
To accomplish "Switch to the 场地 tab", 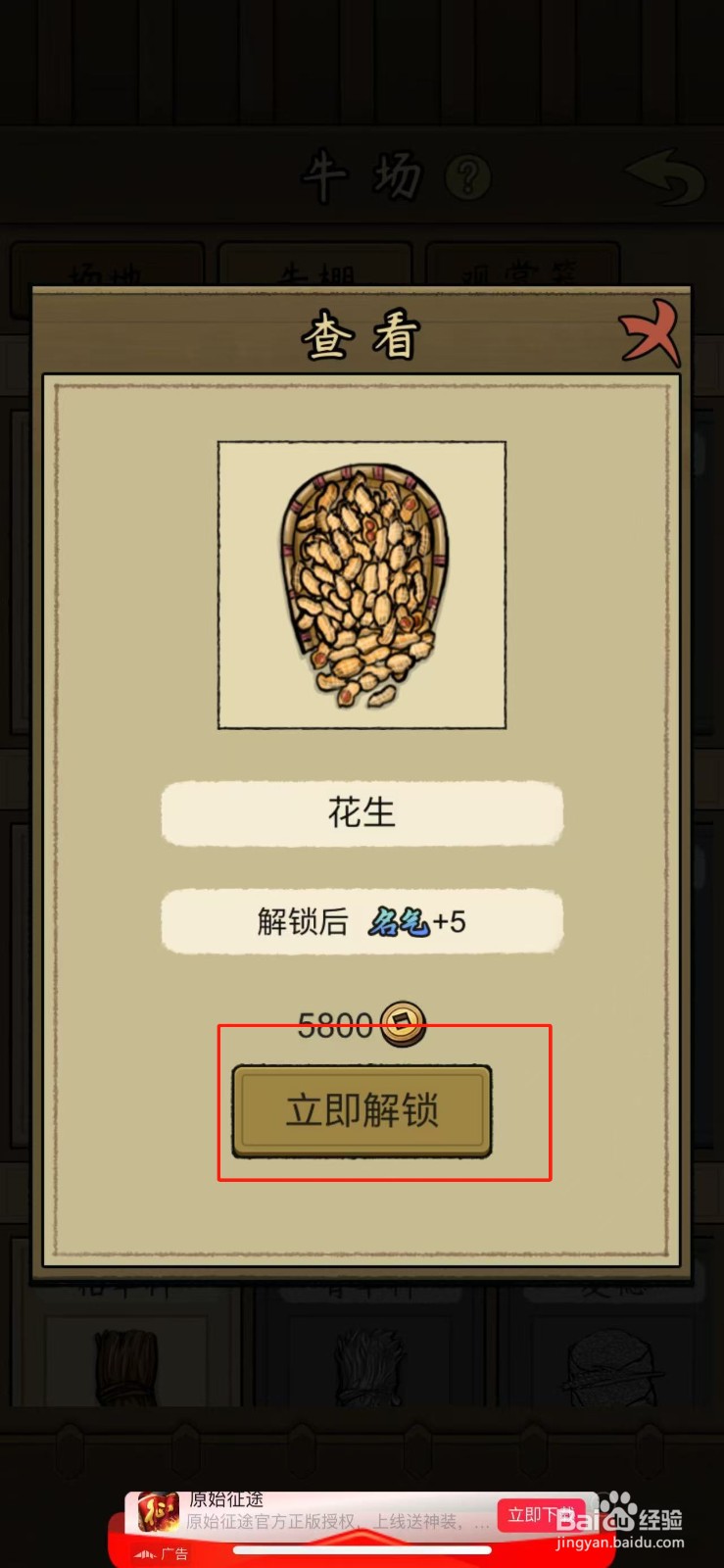I will tap(105, 275).
